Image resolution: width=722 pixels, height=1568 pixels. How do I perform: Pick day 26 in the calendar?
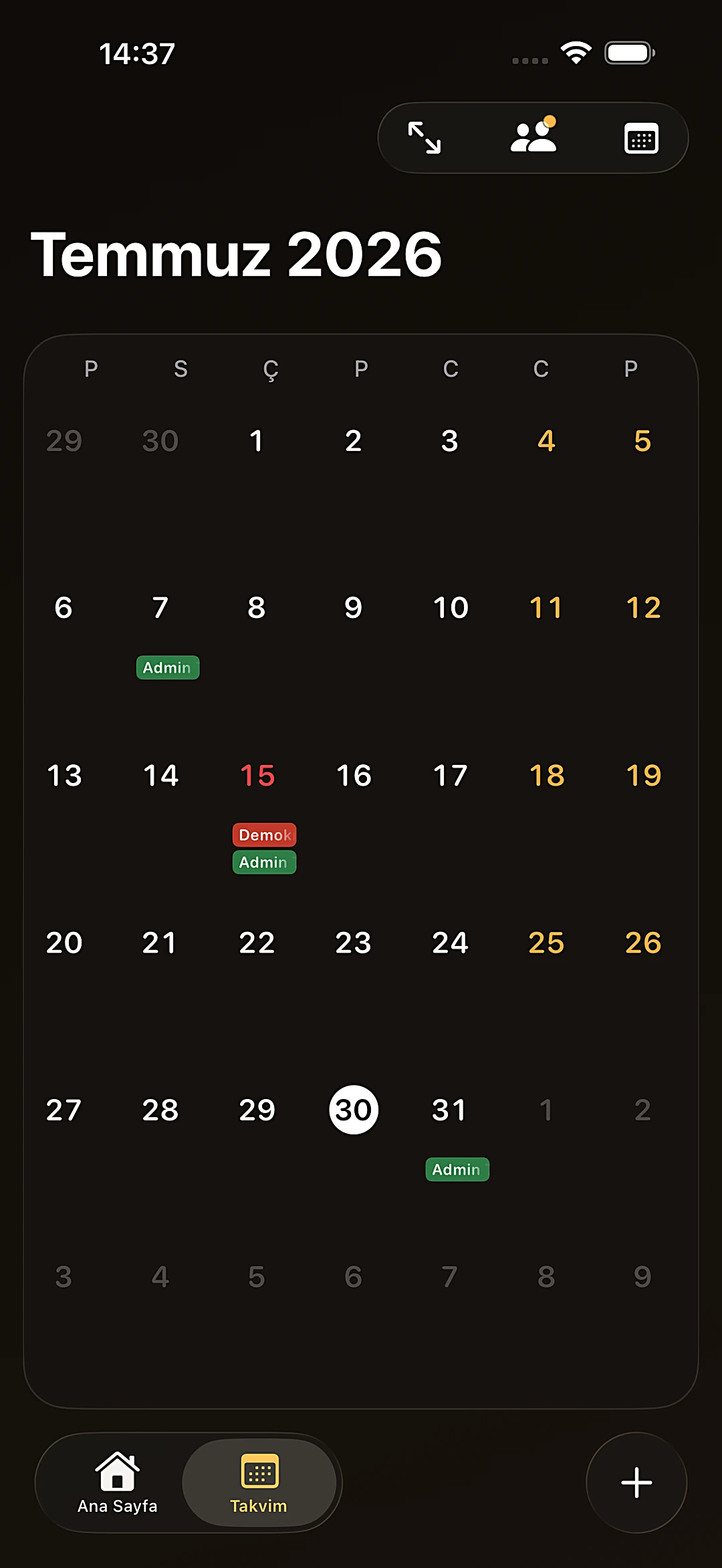pyautogui.click(x=643, y=943)
